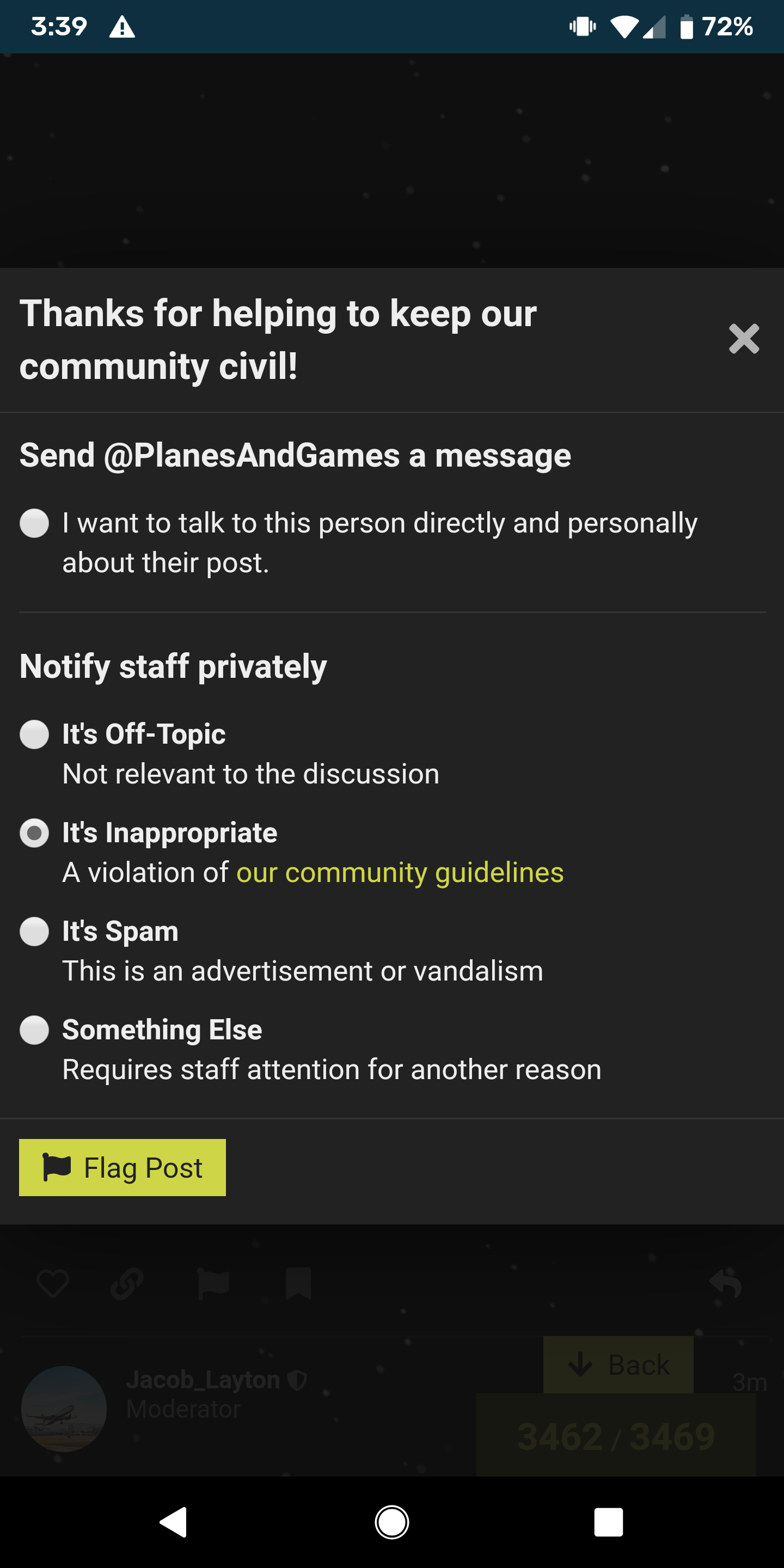Select the Something Else option

(34, 1030)
